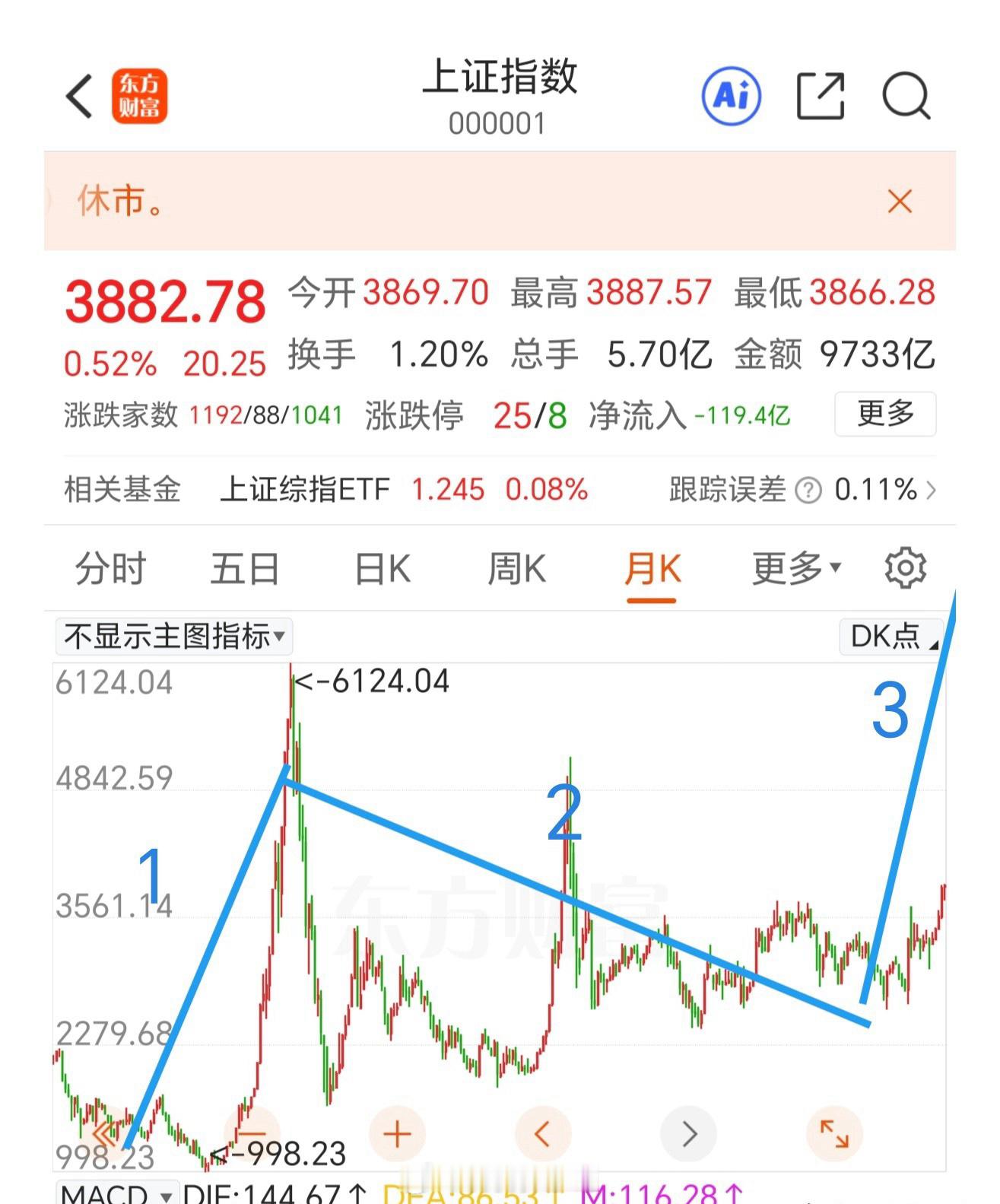Zoom out the chart with minus
This screenshot has width=1000, height=1204.
click(x=252, y=1135)
